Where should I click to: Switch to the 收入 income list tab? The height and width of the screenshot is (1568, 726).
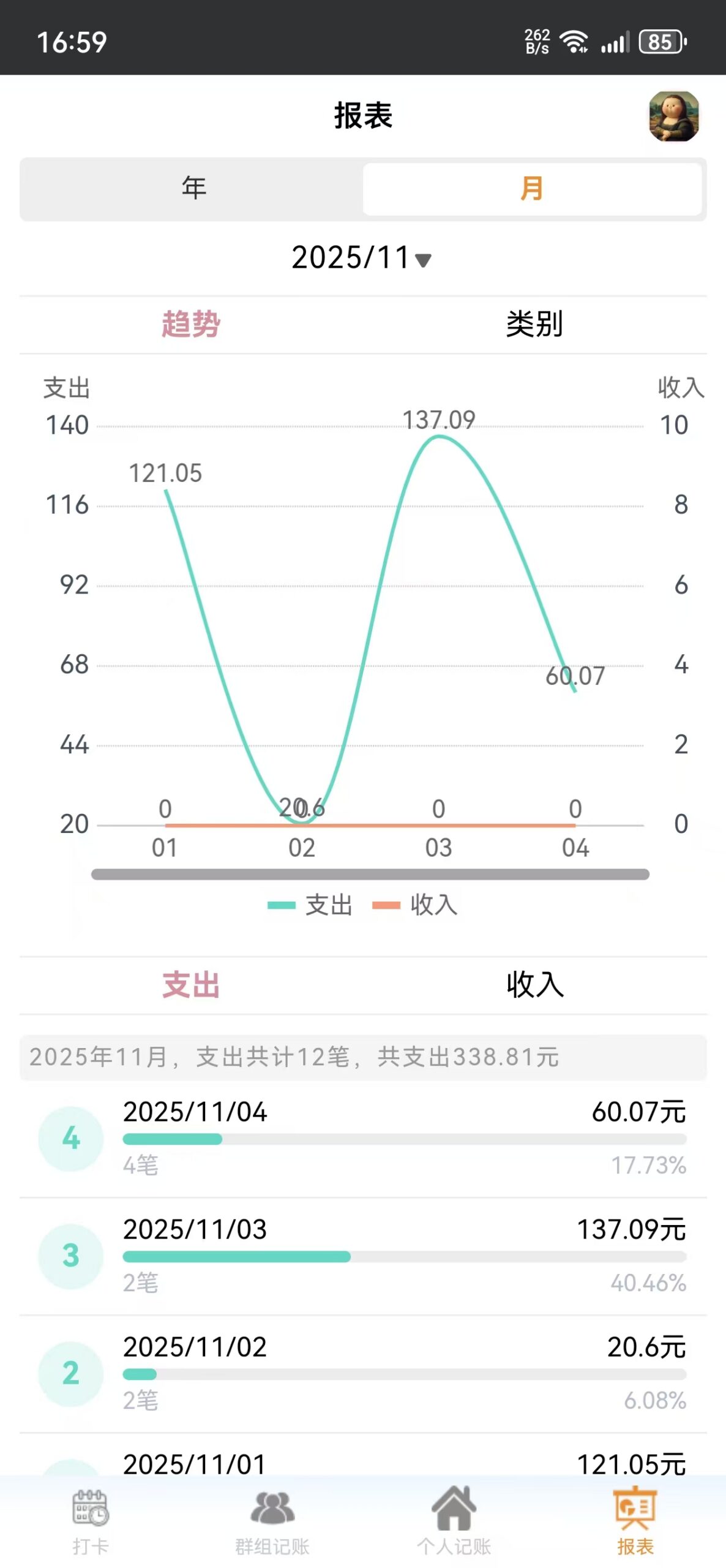(x=534, y=985)
